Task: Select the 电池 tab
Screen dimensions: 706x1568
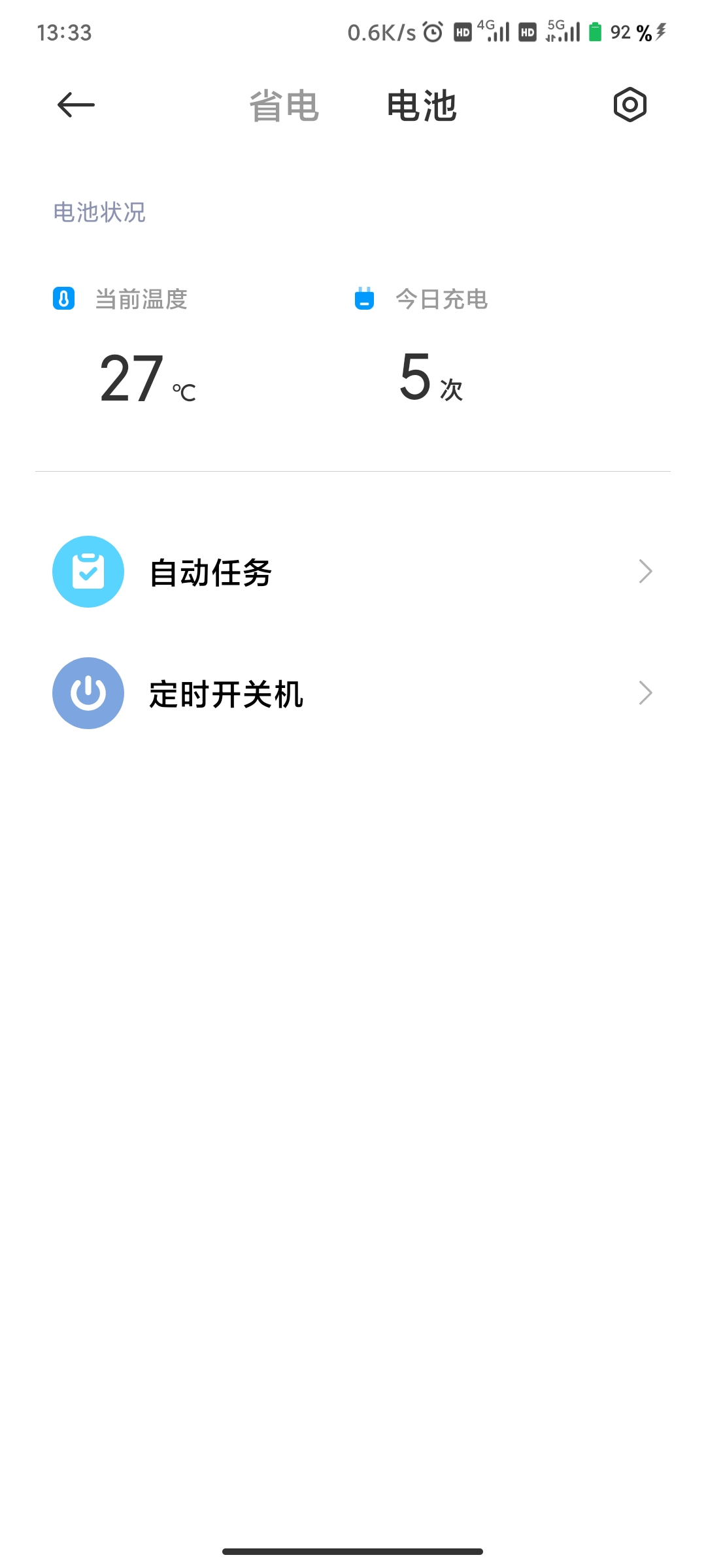Action: 422,106
